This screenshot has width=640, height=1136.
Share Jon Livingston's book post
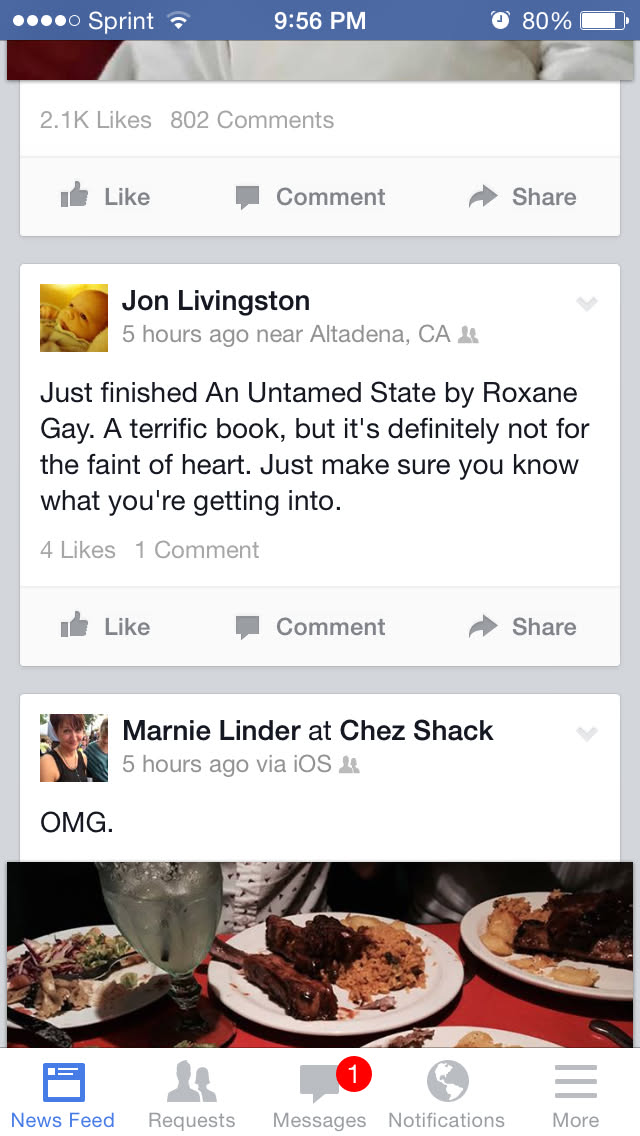[523, 627]
